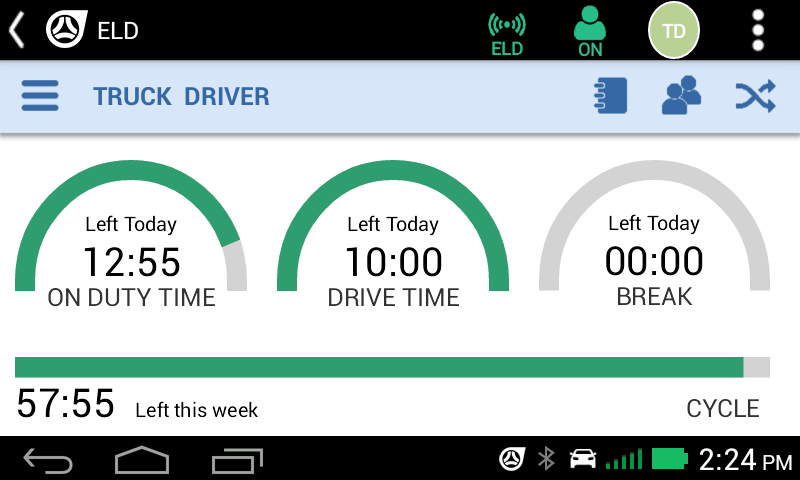The height and width of the screenshot is (480, 800).
Task: View the weekly Cycle hours bar
Action: (x=392, y=367)
